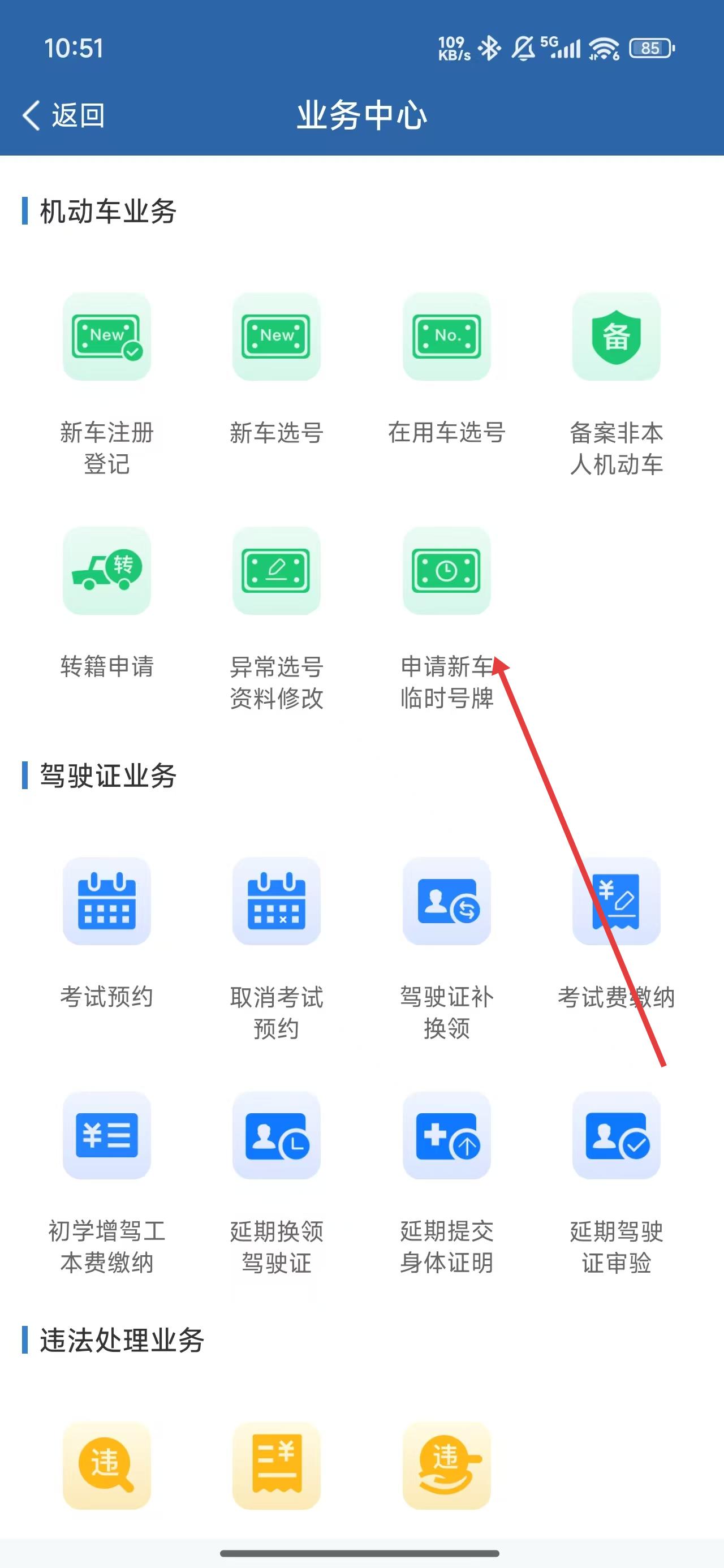Image resolution: width=724 pixels, height=1568 pixels.
Task: Open 考试费缴纳
Action: [616, 901]
